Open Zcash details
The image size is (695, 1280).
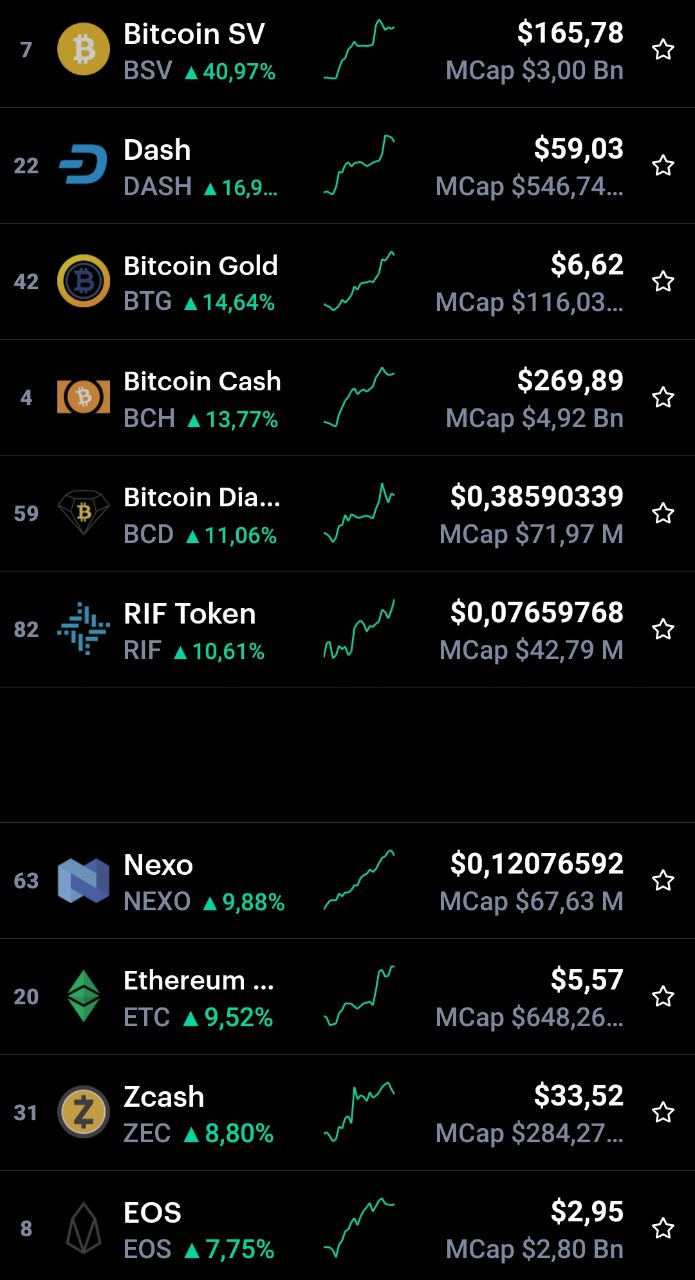[347, 1113]
